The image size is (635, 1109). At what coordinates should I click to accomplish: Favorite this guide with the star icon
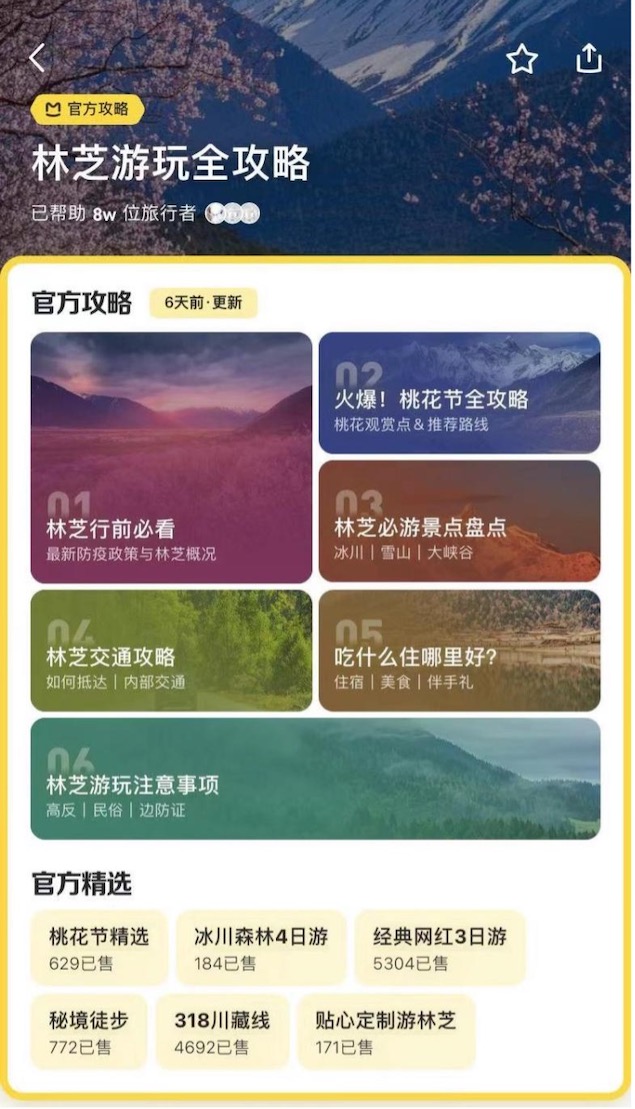click(521, 59)
